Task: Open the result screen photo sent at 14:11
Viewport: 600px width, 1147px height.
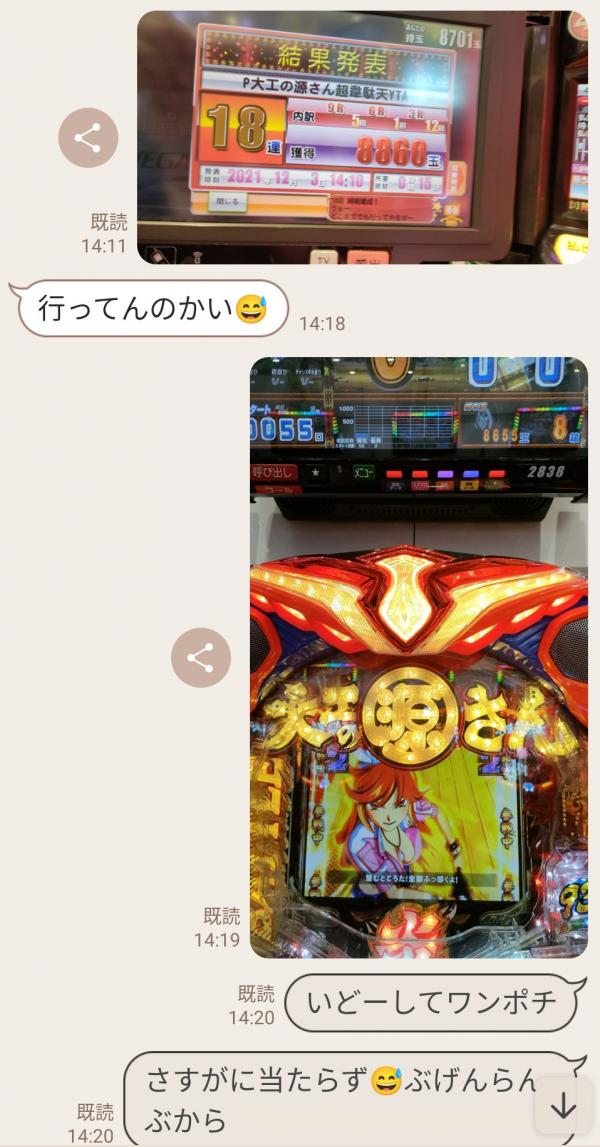Action: [360, 138]
